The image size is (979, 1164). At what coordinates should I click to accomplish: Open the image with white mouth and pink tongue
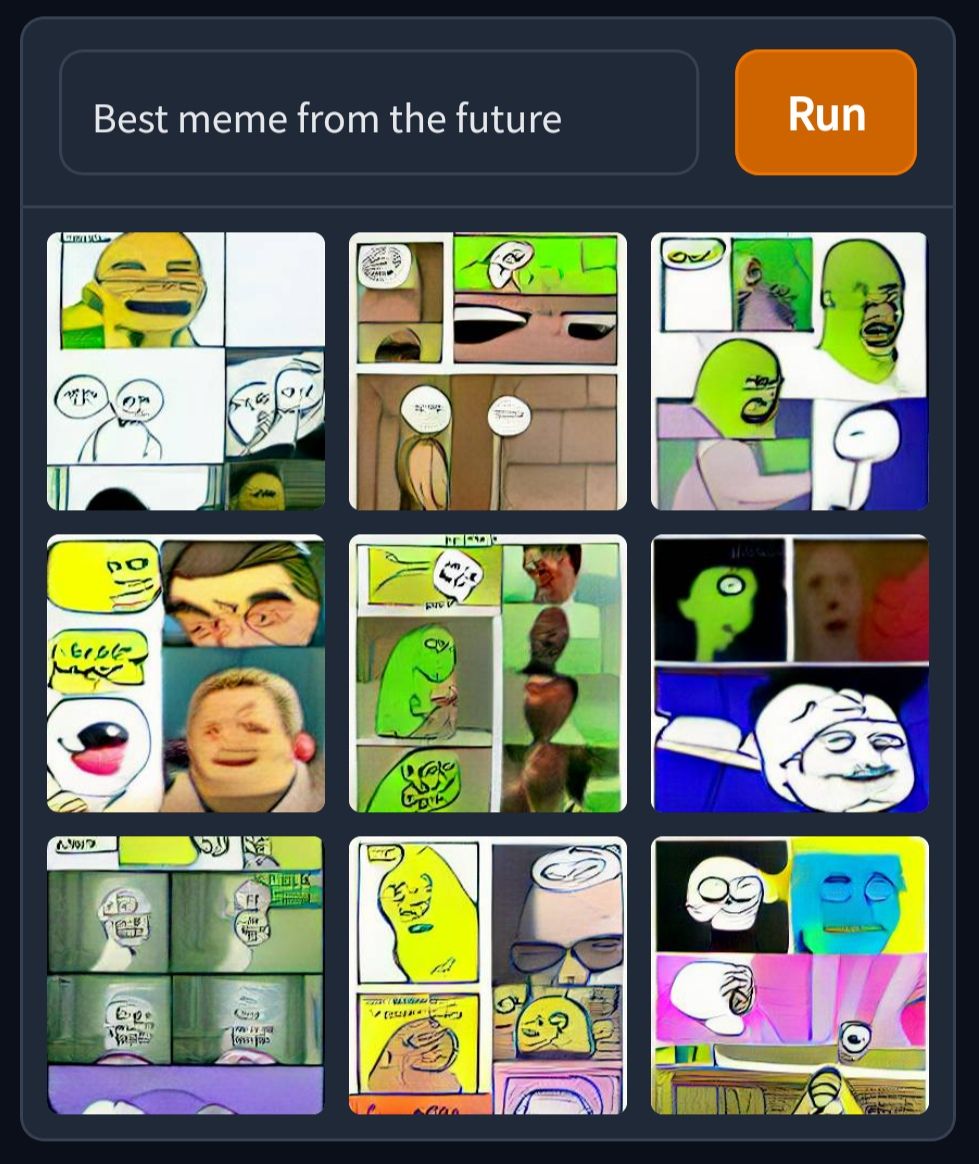(186, 673)
